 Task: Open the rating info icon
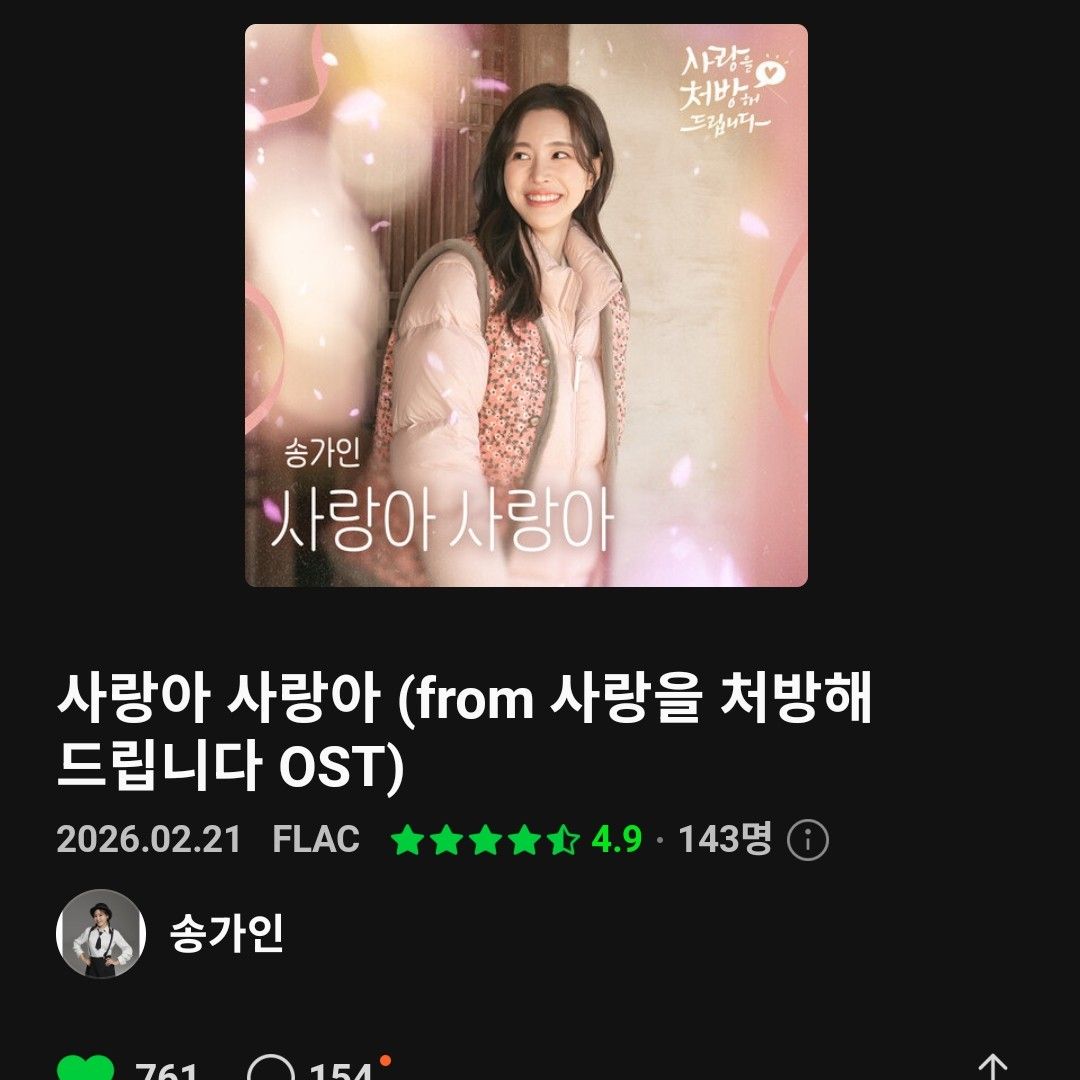(808, 841)
